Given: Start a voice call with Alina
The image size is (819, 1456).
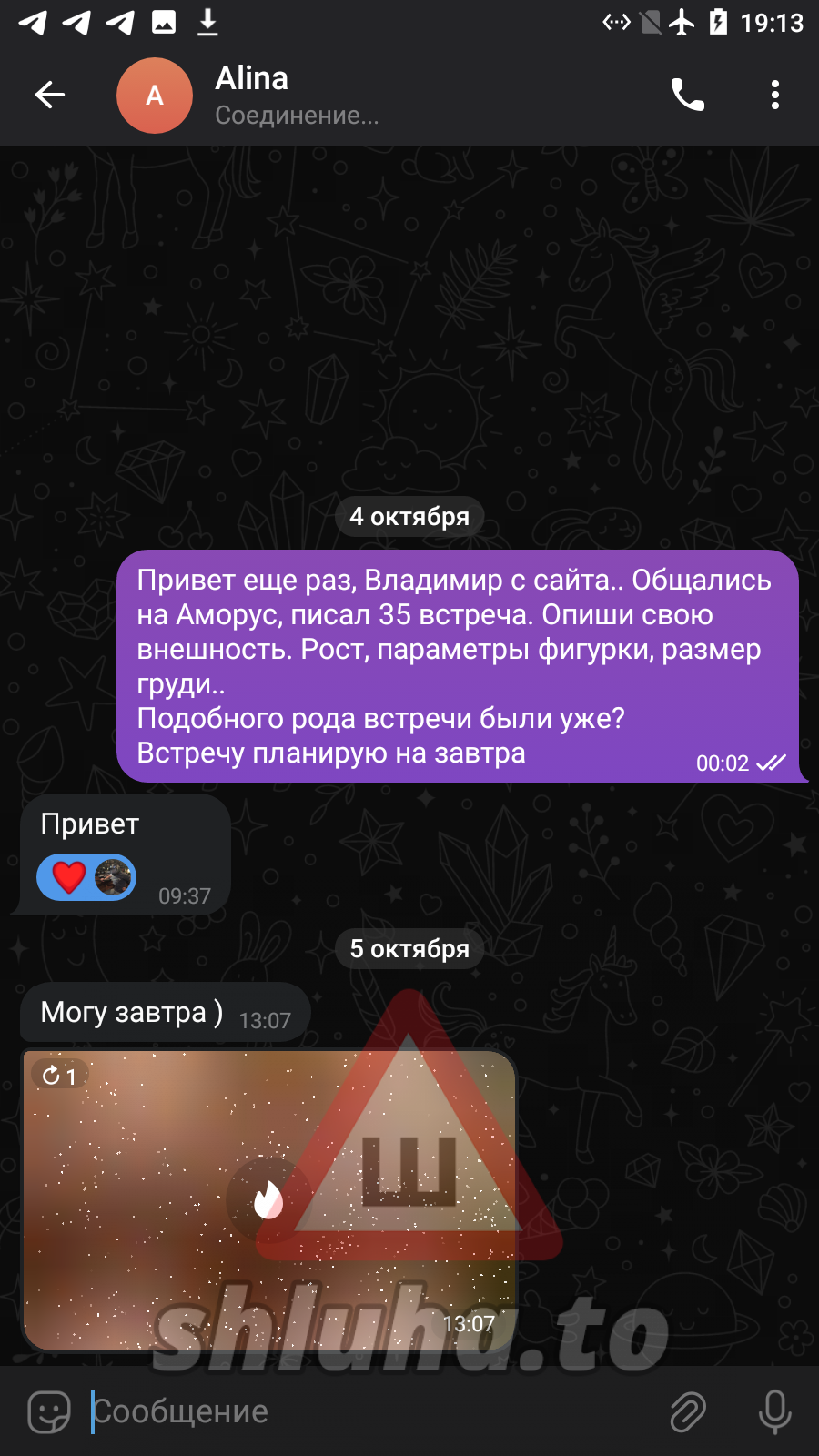Looking at the screenshot, I should coord(687,95).
